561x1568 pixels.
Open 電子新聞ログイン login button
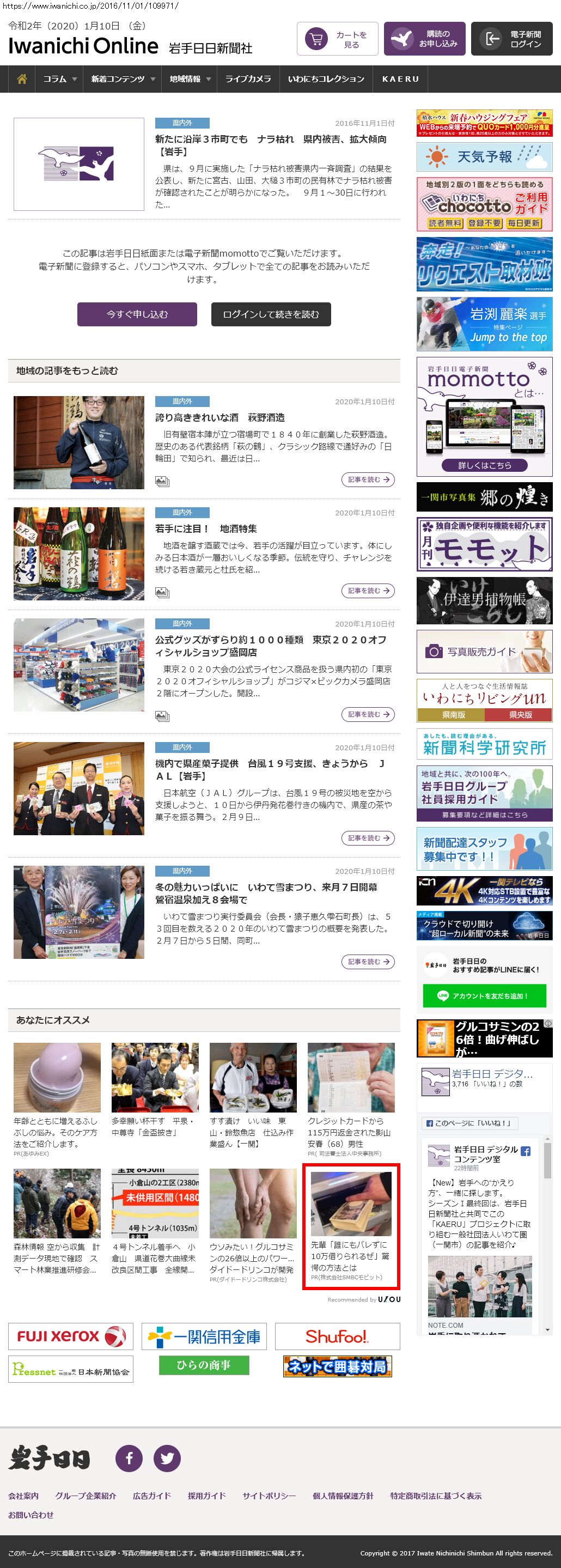pyautogui.click(x=512, y=39)
